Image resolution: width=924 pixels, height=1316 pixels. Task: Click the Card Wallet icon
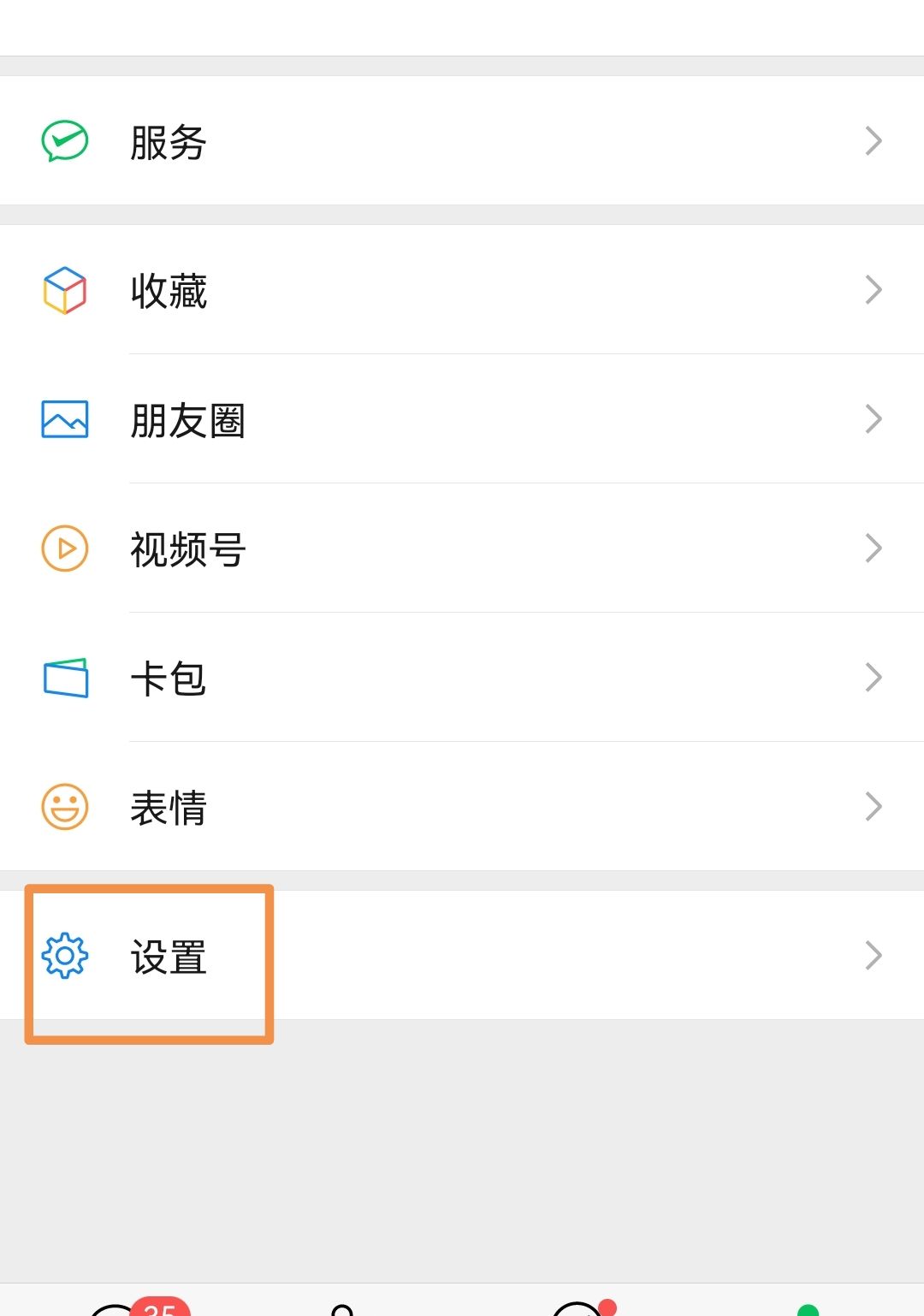click(x=64, y=677)
